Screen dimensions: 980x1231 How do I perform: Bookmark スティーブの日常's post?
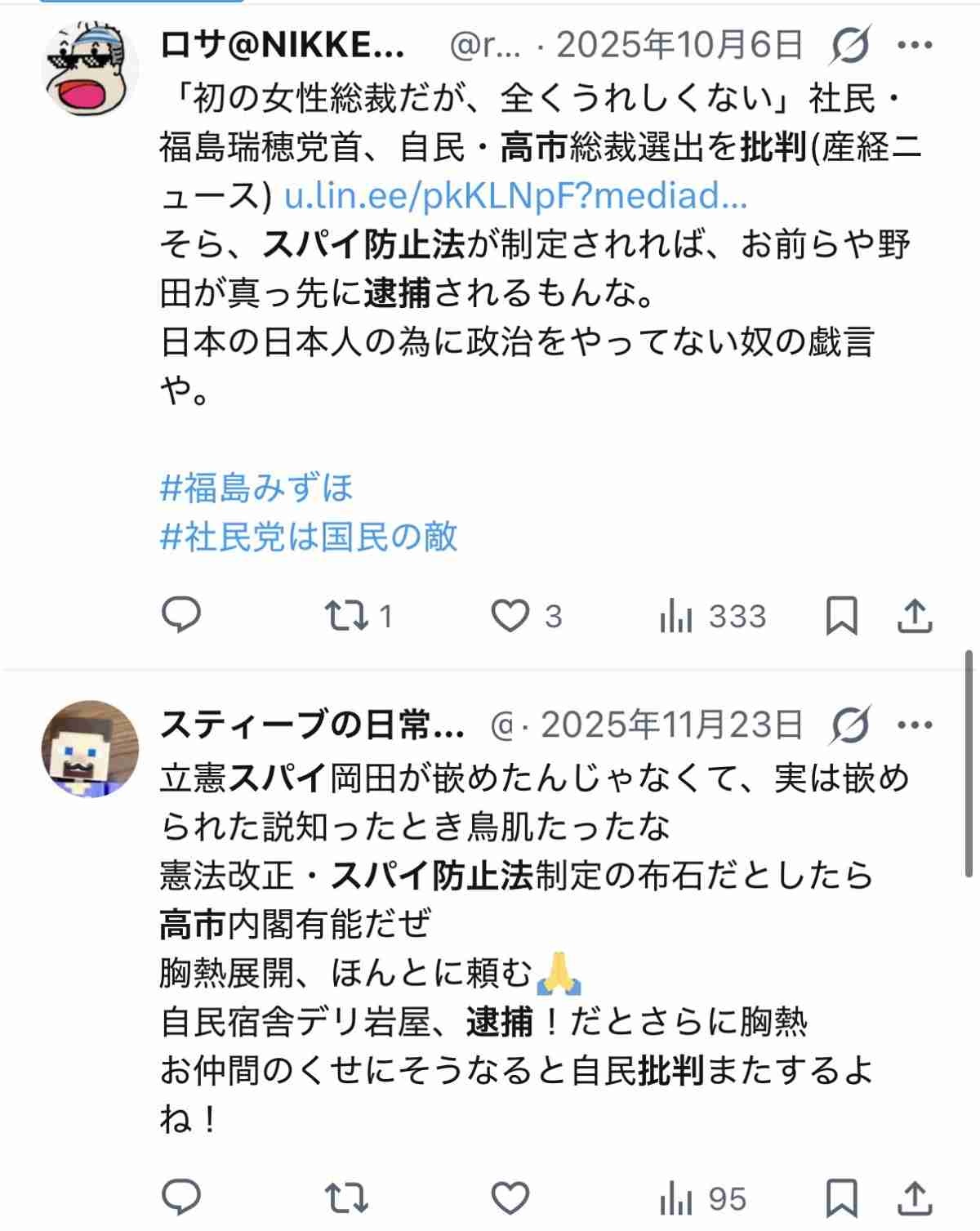[x=842, y=1199]
